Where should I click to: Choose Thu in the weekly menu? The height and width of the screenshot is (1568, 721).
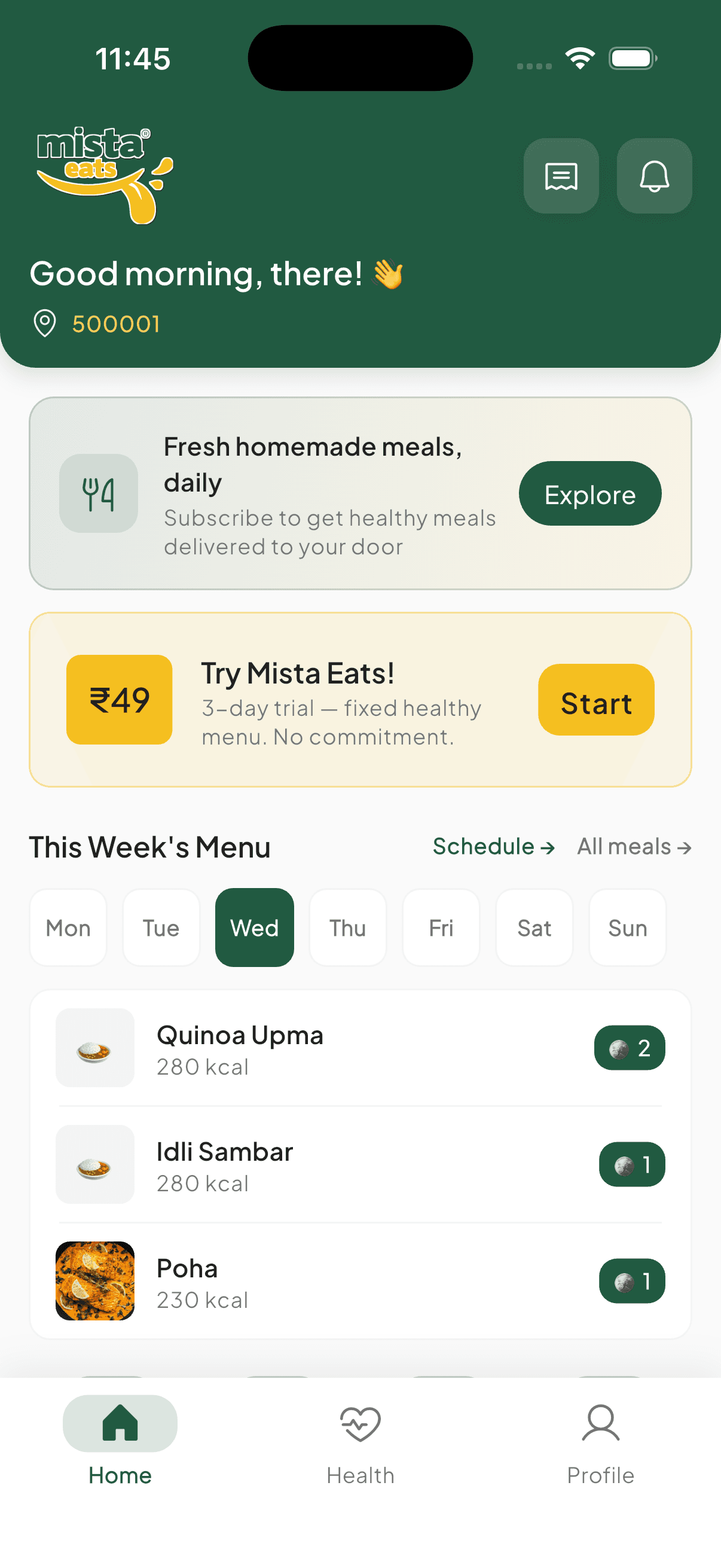coord(347,928)
